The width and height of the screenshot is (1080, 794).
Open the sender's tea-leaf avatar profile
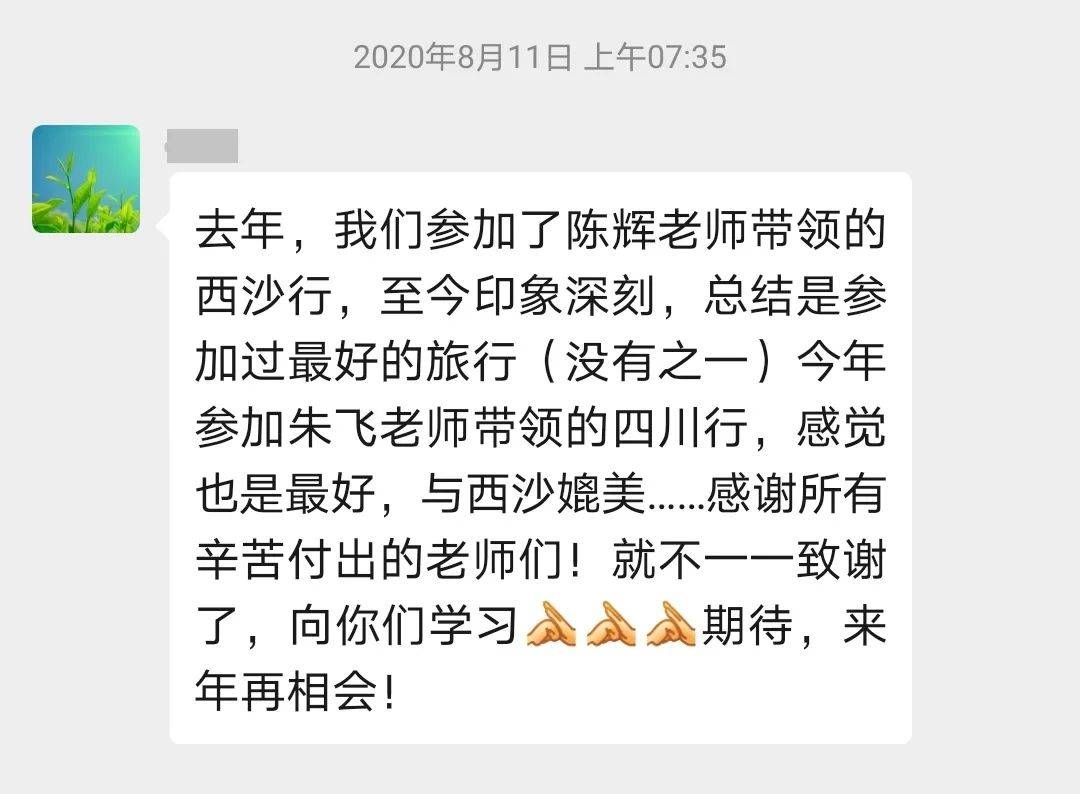click(x=85, y=179)
